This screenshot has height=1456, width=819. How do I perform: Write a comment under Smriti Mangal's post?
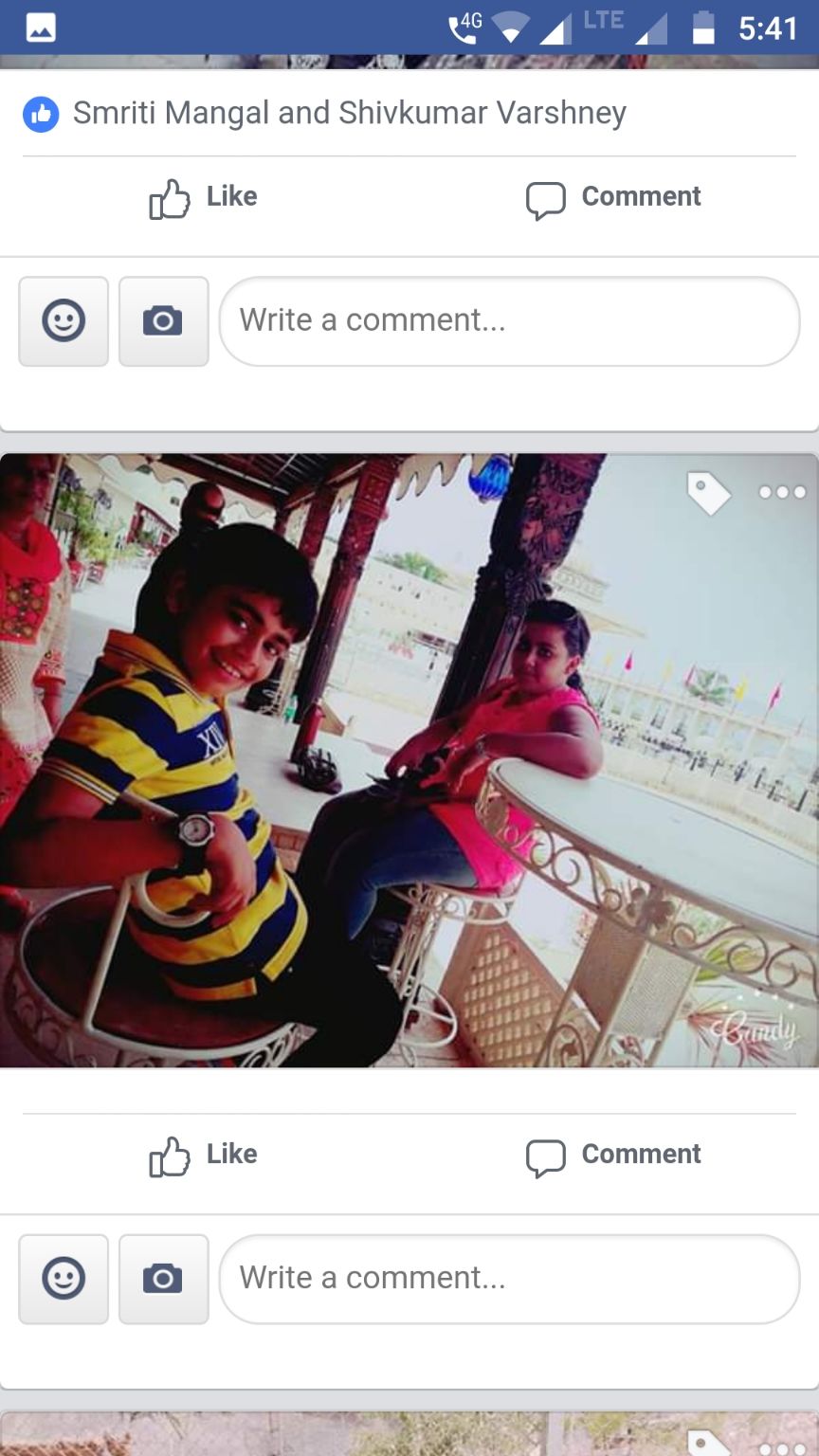[509, 321]
